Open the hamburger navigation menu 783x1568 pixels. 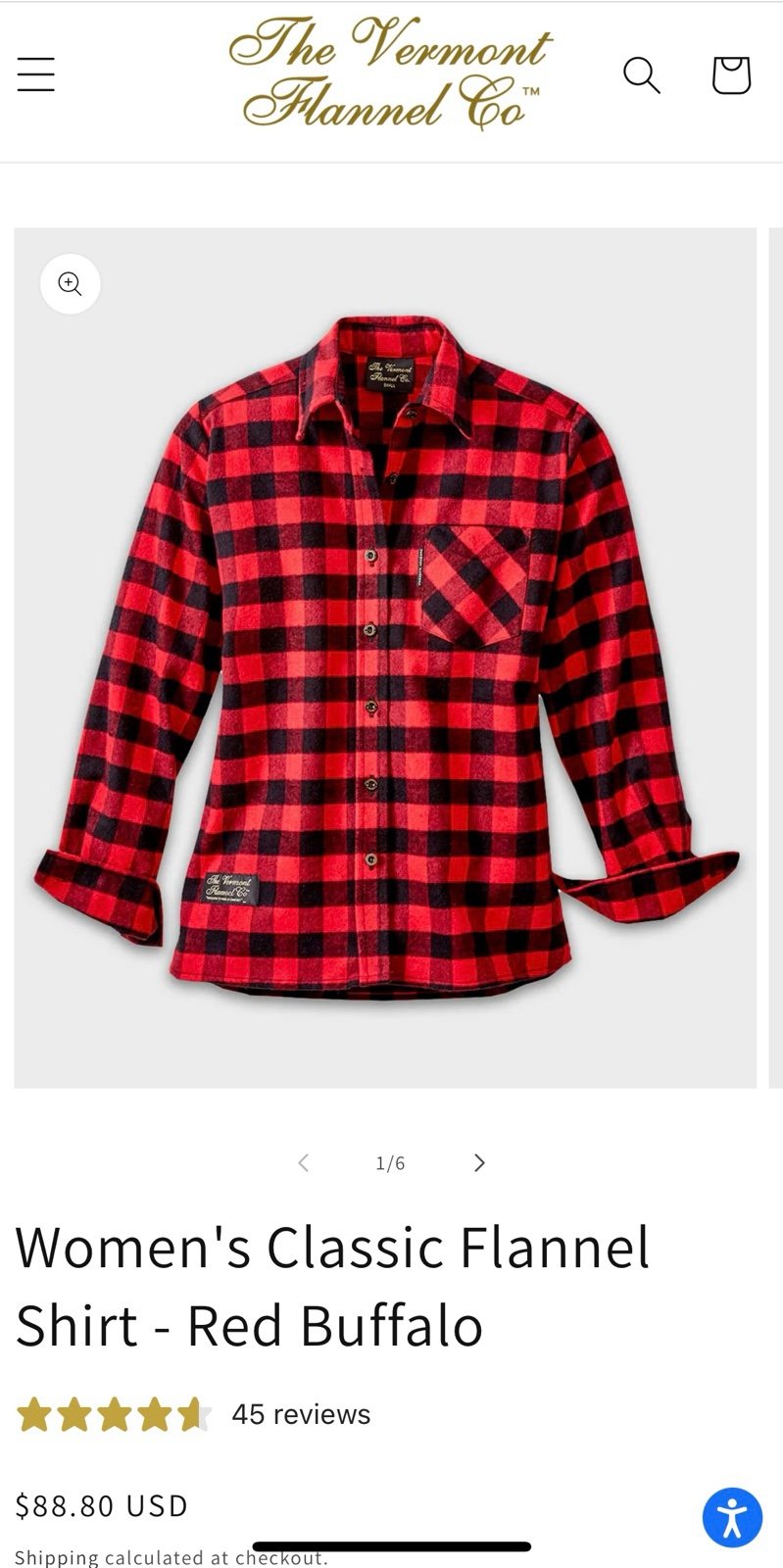click(x=36, y=74)
